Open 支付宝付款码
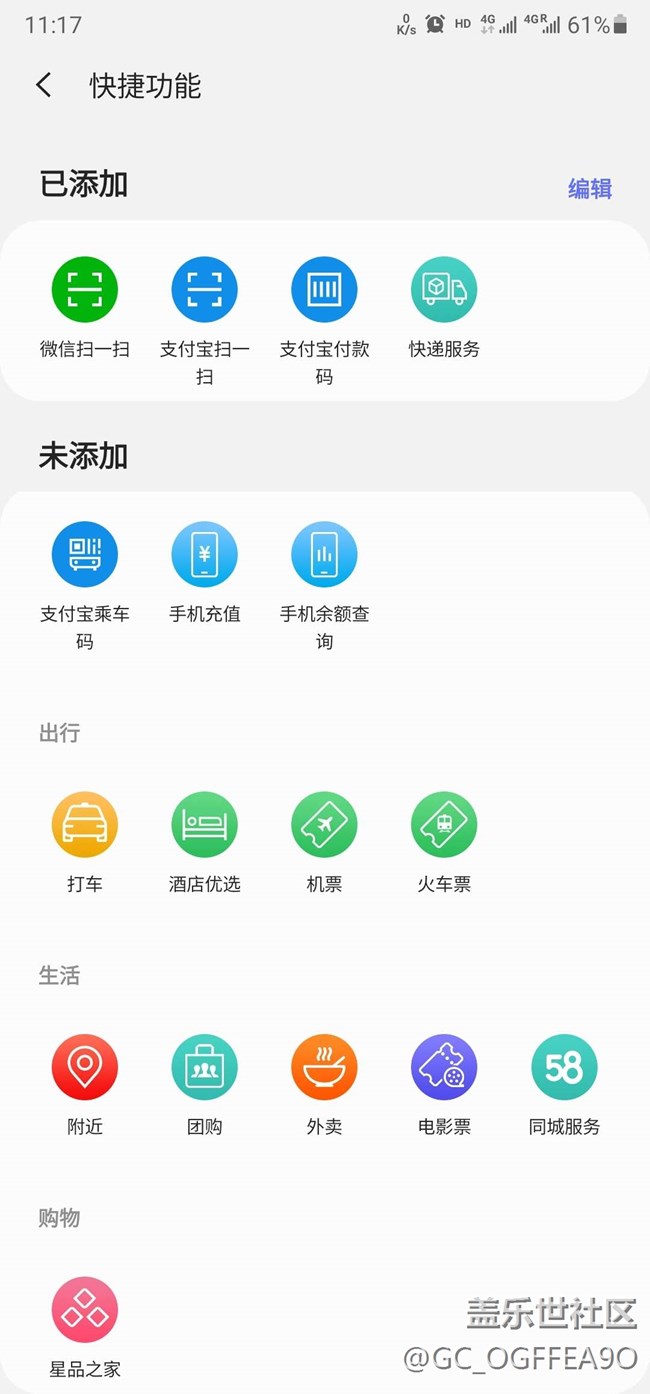 (x=324, y=290)
